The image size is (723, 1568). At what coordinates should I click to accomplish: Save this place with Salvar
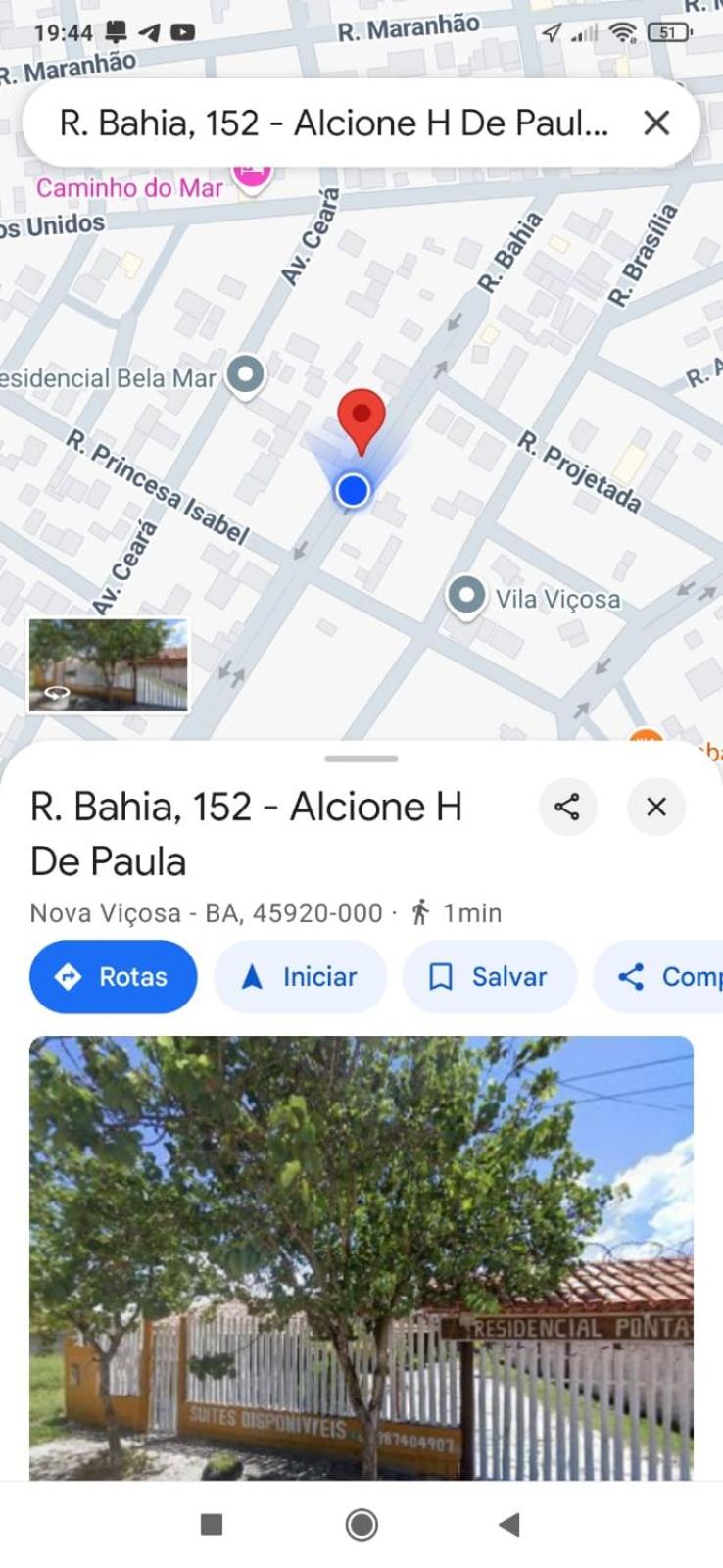tap(489, 976)
